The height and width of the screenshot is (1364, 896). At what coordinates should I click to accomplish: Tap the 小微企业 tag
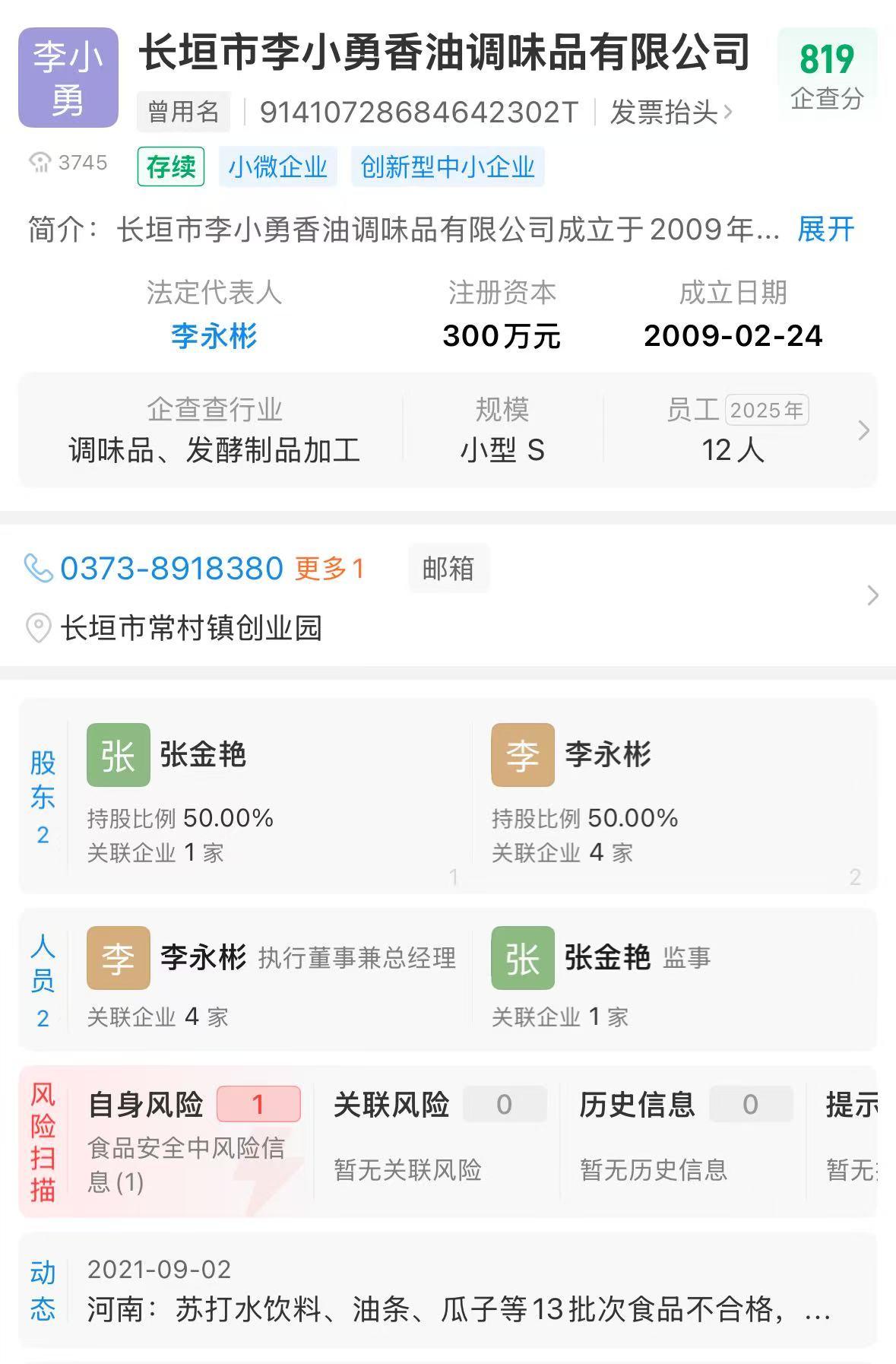click(278, 167)
